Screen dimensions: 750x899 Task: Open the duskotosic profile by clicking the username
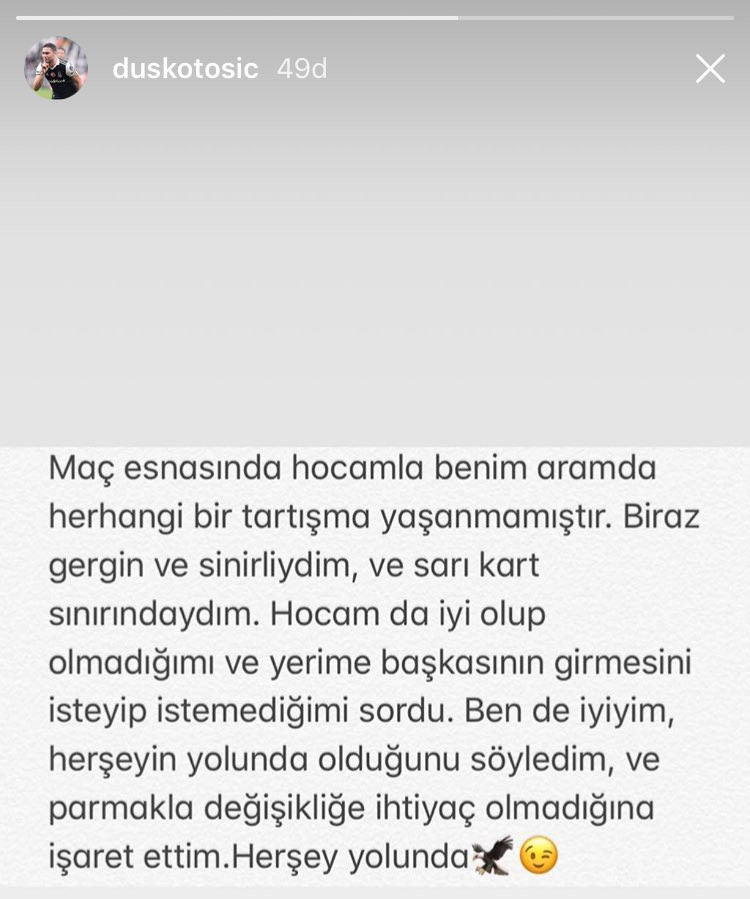point(185,68)
